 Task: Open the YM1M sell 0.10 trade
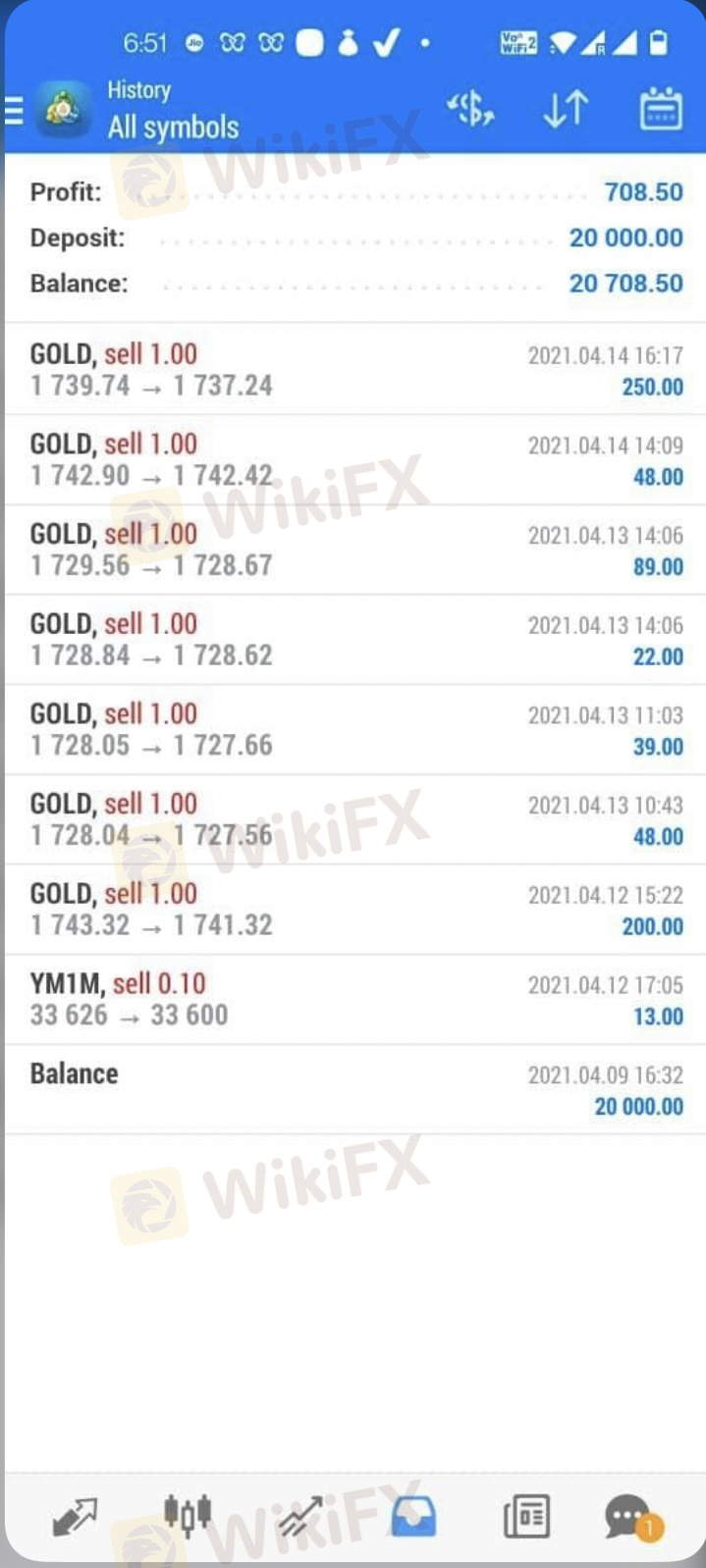[x=353, y=1000]
